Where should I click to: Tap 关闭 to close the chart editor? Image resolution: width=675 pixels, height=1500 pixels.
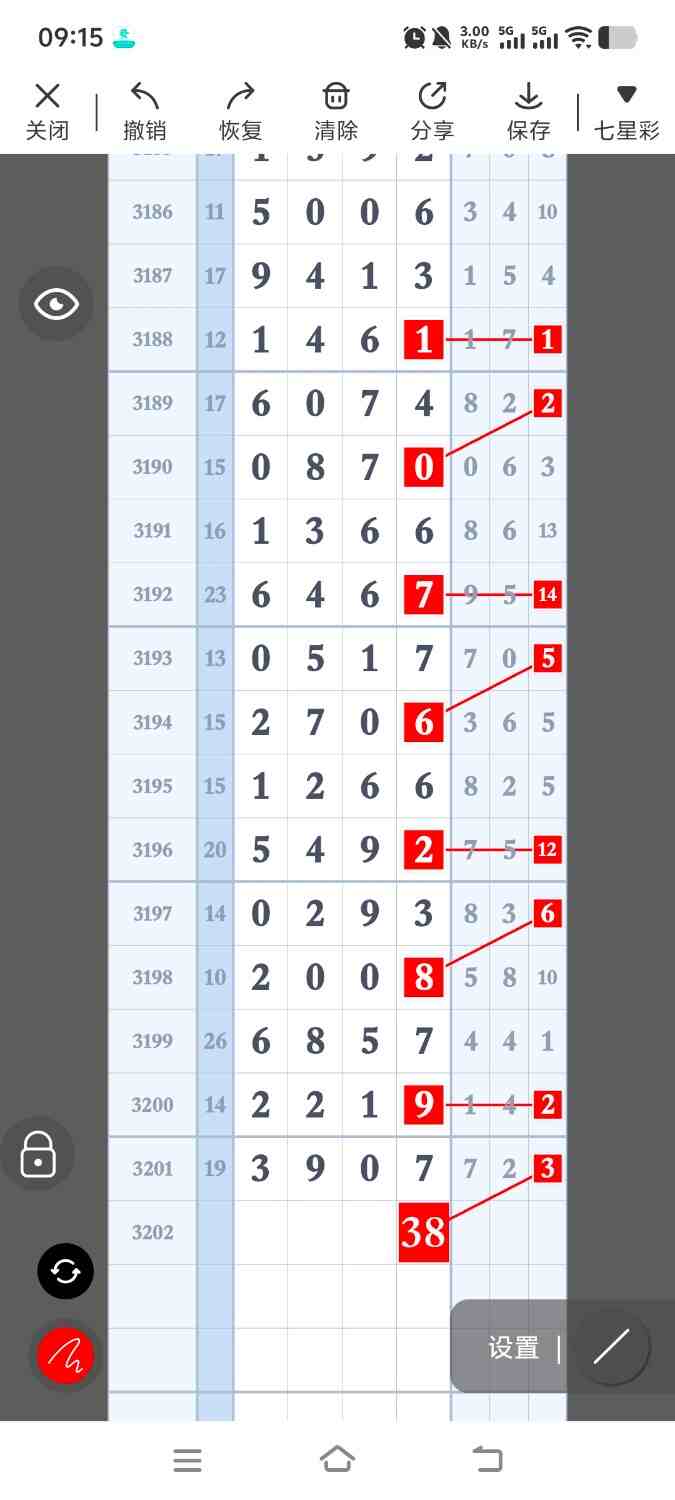[x=47, y=112]
